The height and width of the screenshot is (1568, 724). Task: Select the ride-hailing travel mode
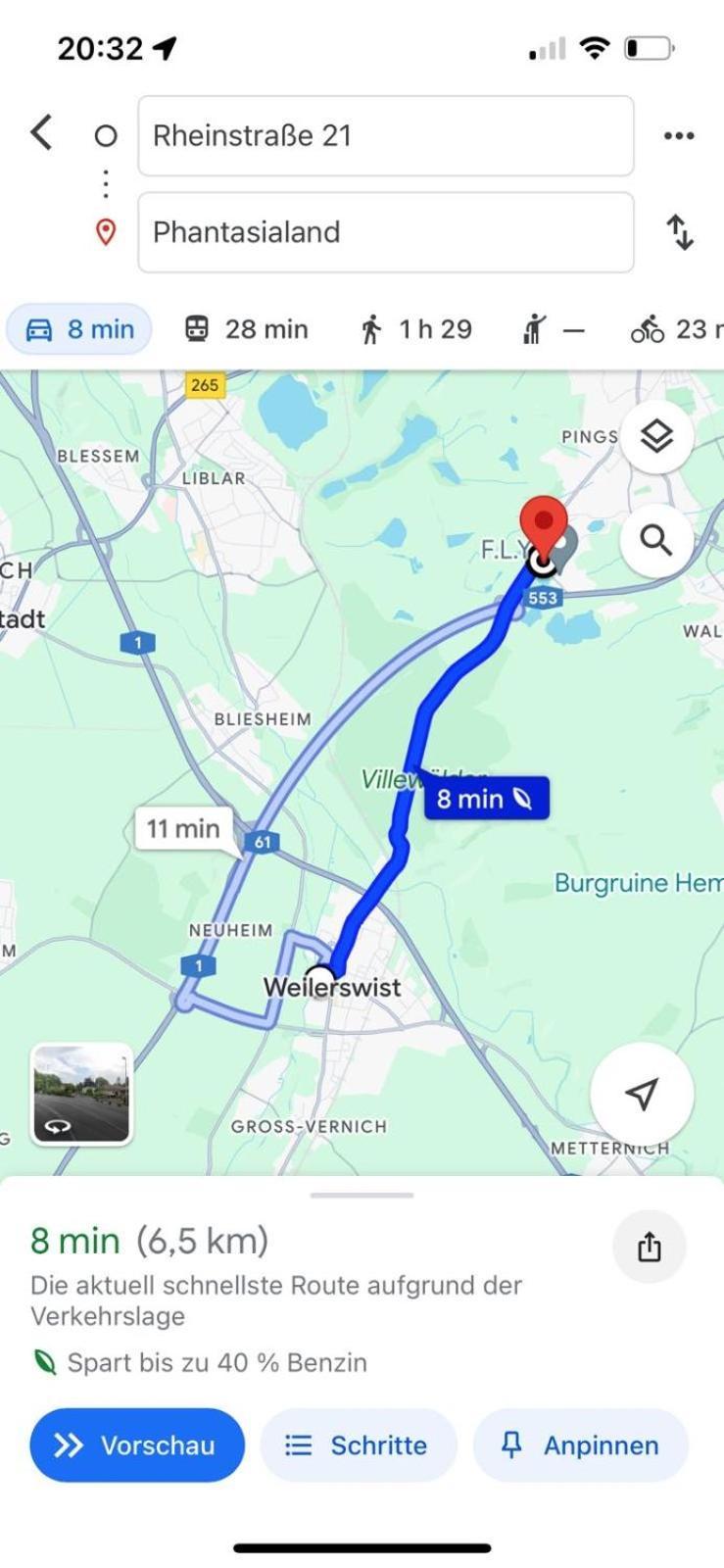[x=553, y=329]
